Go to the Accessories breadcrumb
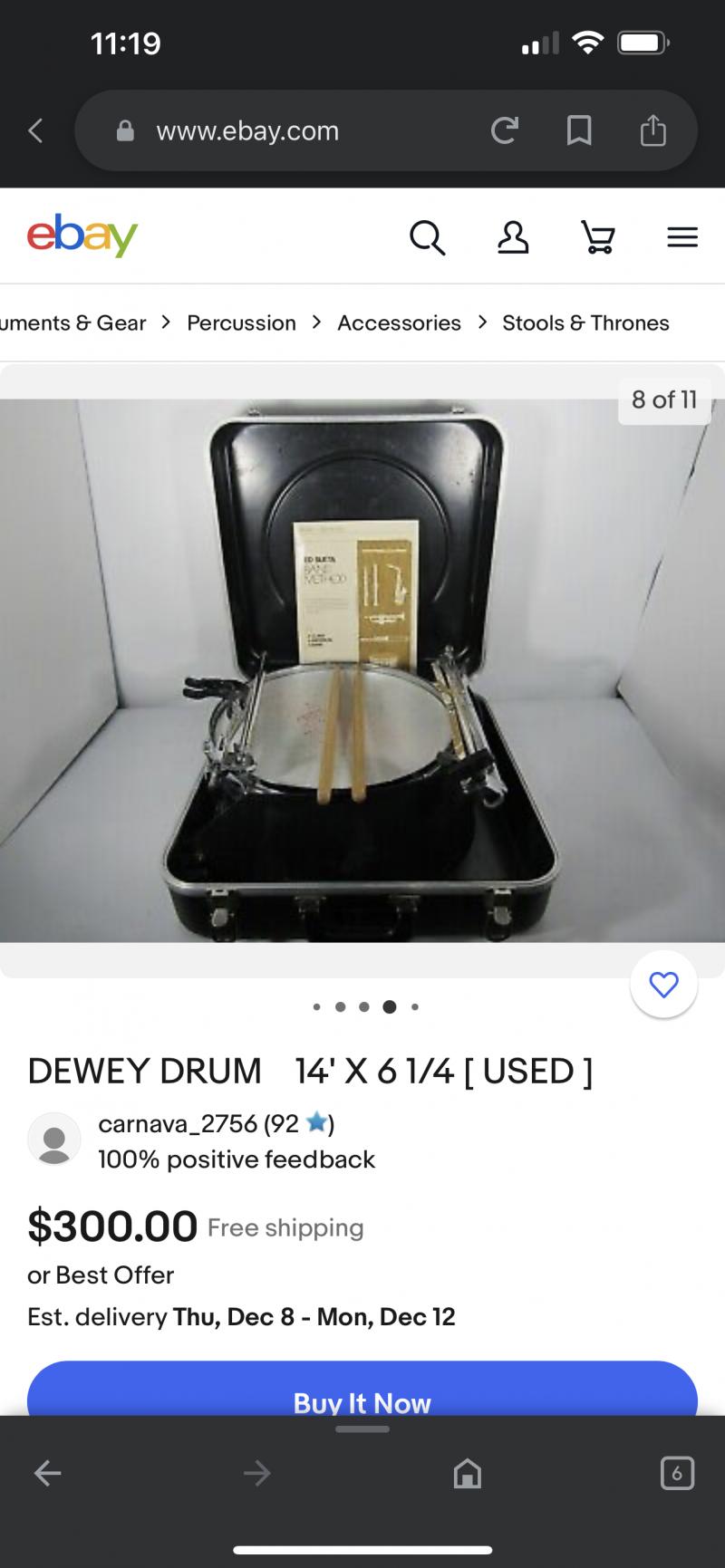This screenshot has height=1568, width=725. click(x=399, y=322)
